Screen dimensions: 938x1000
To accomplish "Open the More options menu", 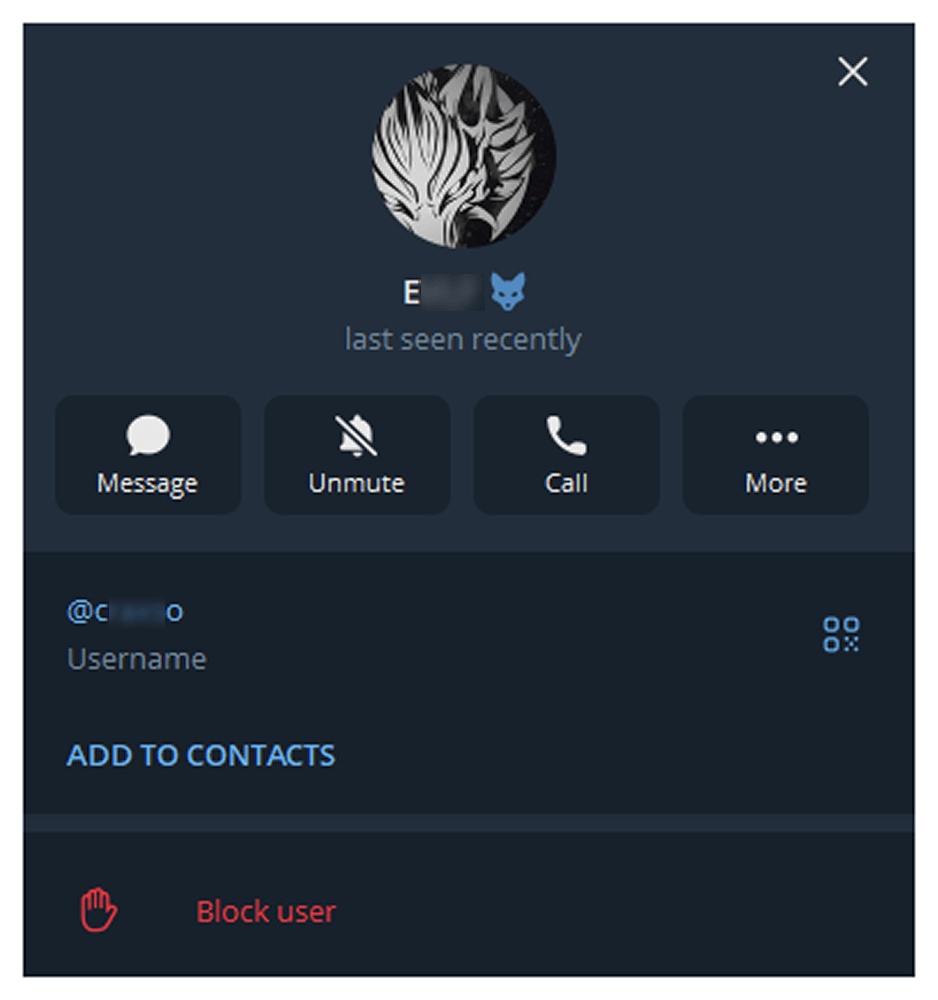I will click(775, 455).
